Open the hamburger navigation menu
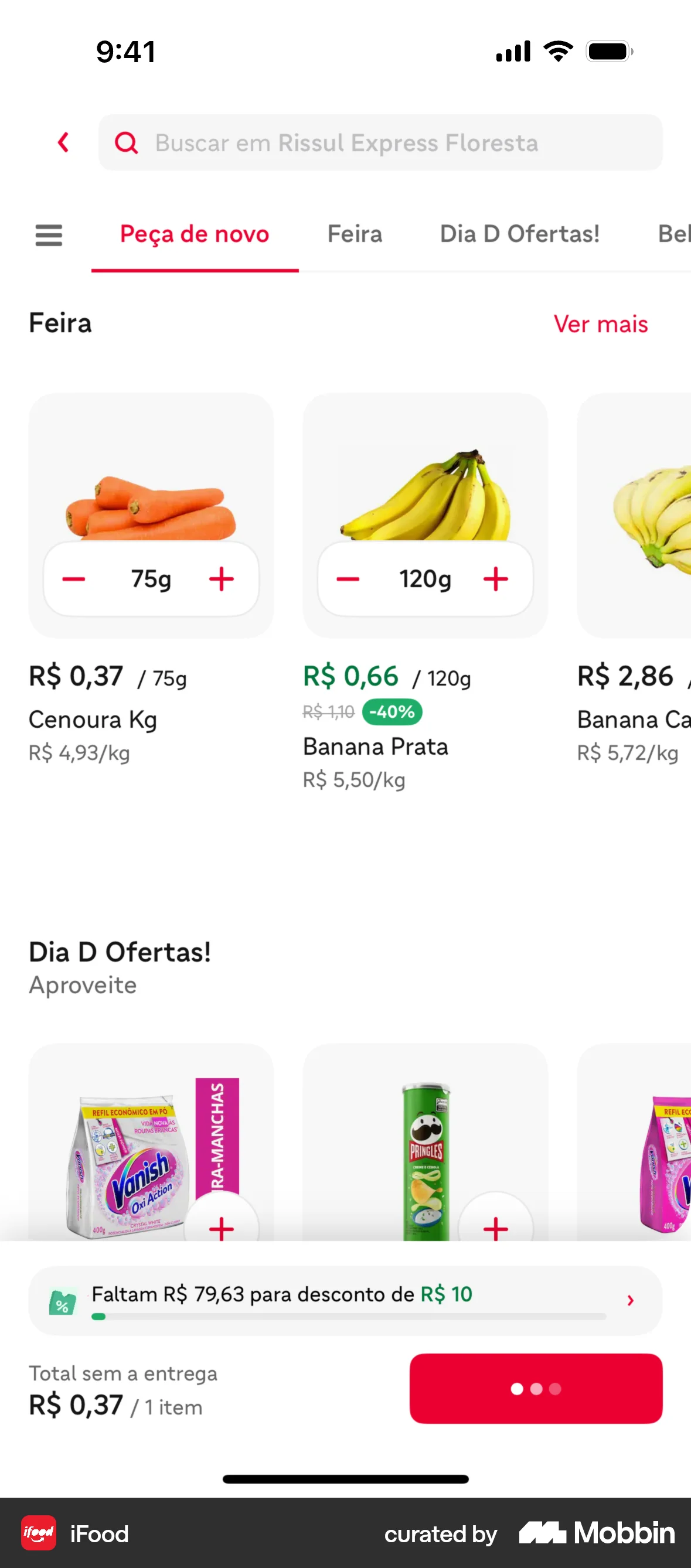The height and width of the screenshot is (1568, 691). pyautogui.click(x=49, y=235)
